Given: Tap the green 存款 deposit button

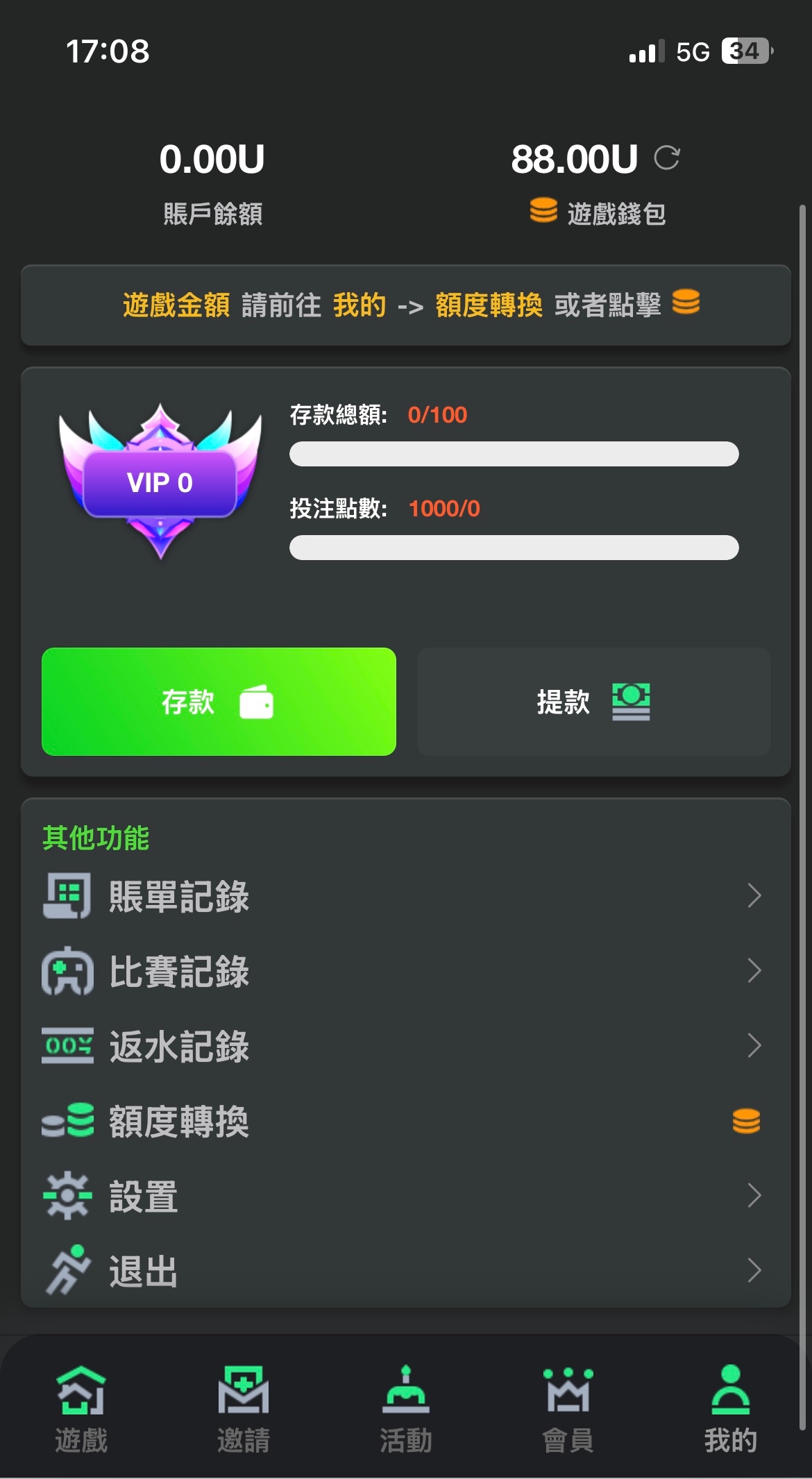Looking at the screenshot, I should (219, 702).
